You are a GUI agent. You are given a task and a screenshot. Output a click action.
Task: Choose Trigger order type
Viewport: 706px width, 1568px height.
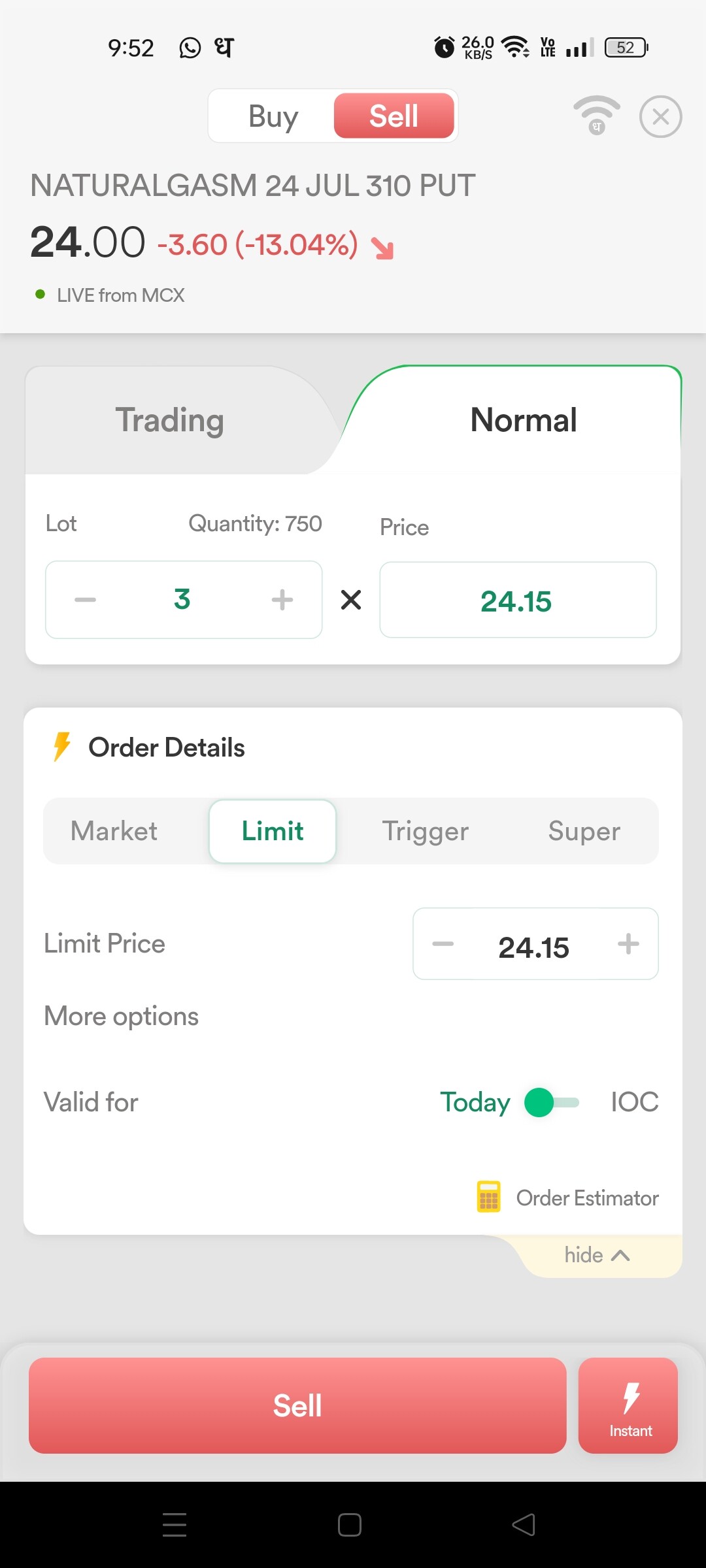tap(426, 831)
